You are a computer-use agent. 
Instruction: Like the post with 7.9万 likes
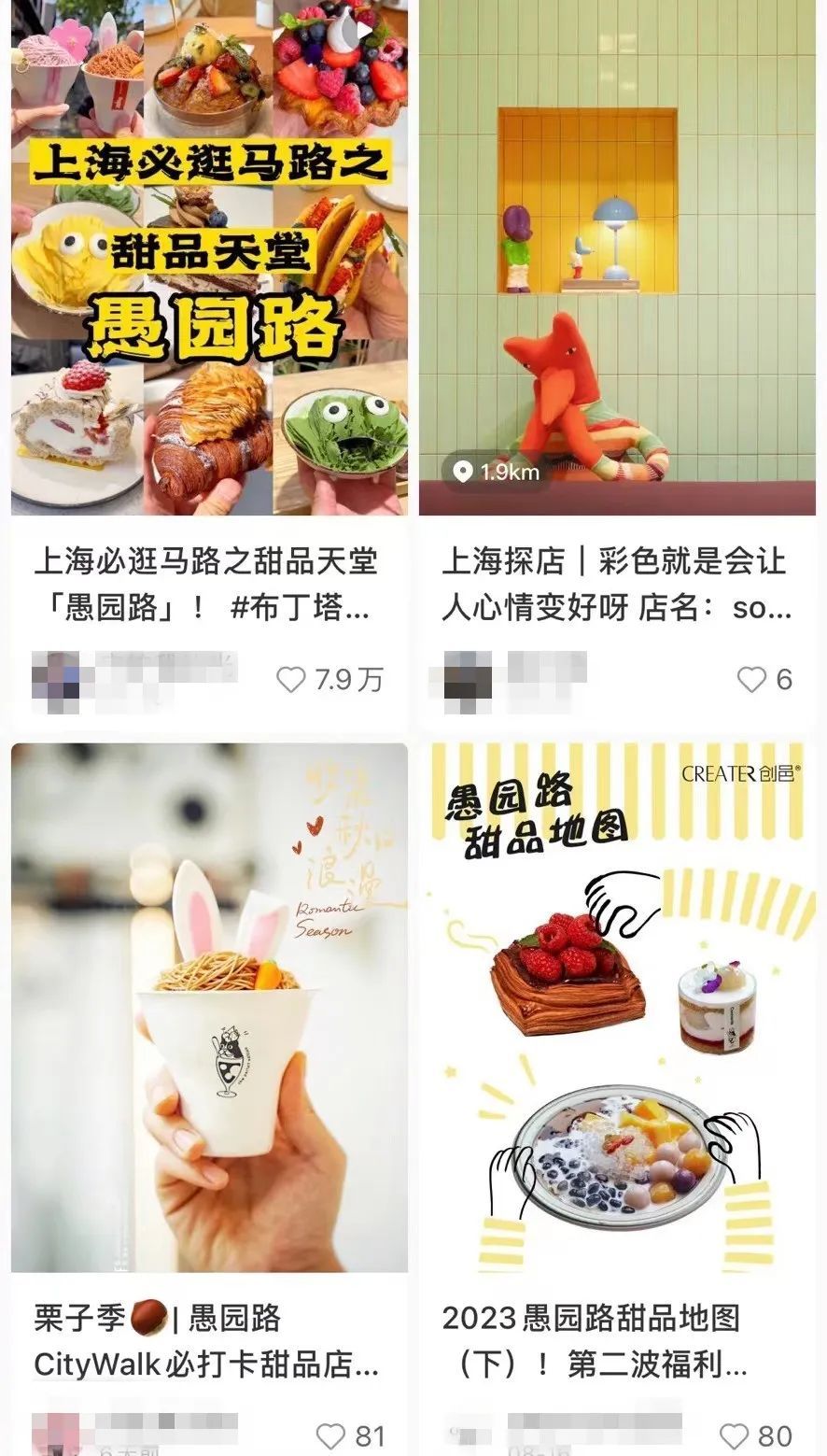coord(291,680)
